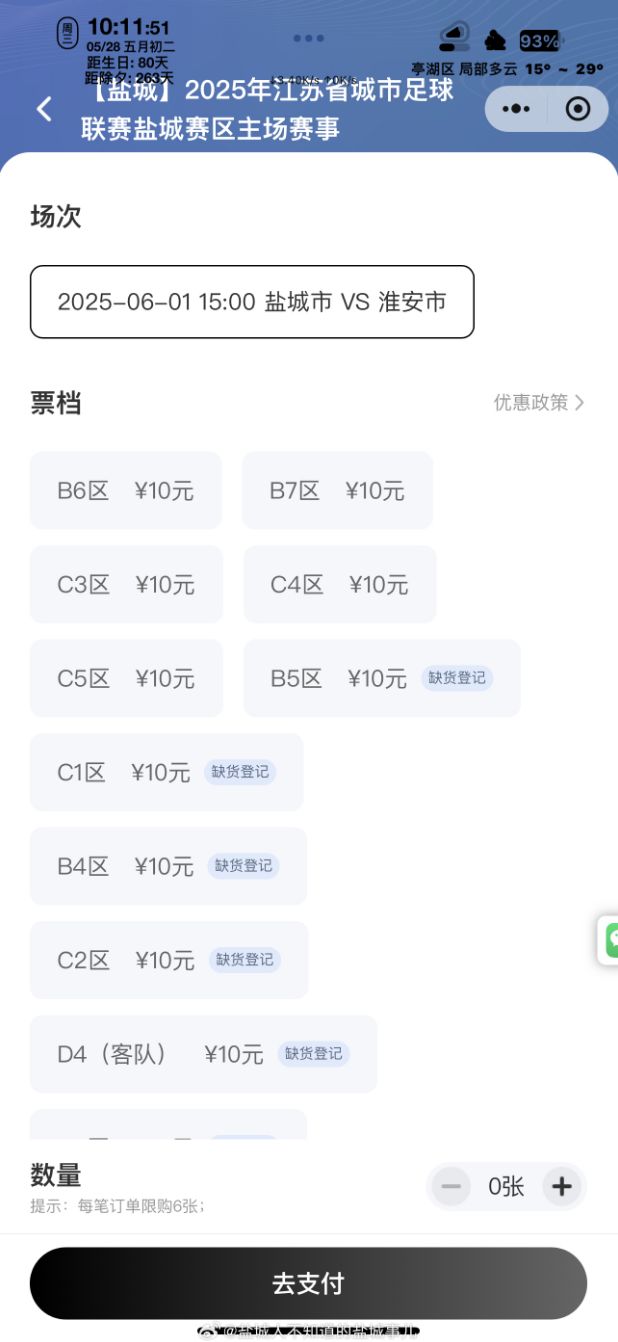618x1342 pixels.
Task: Increase ticket quantity with plus button
Action: [562, 1187]
